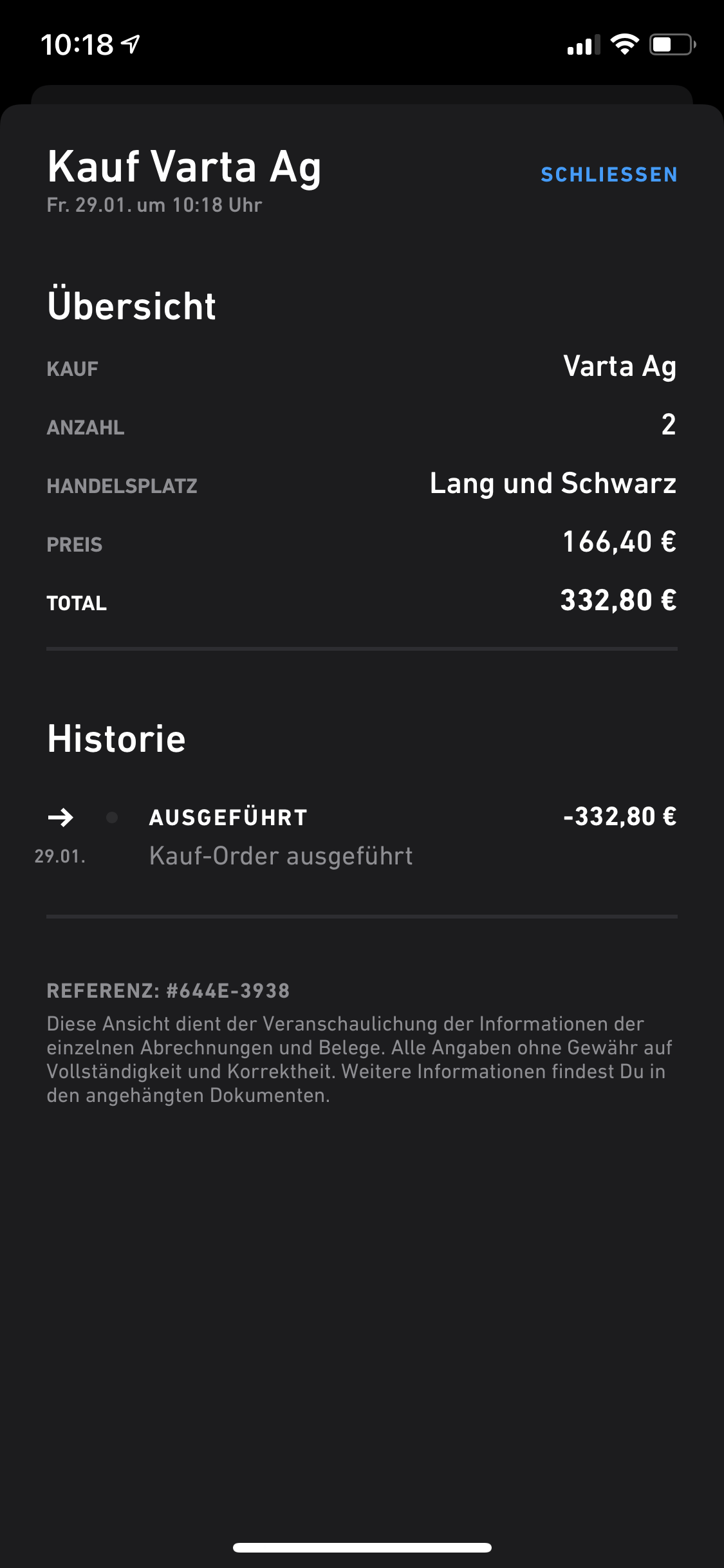Viewport: 724px width, 1568px height.
Task: Open details for Lang und Schwarz
Action: pyautogui.click(x=553, y=484)
